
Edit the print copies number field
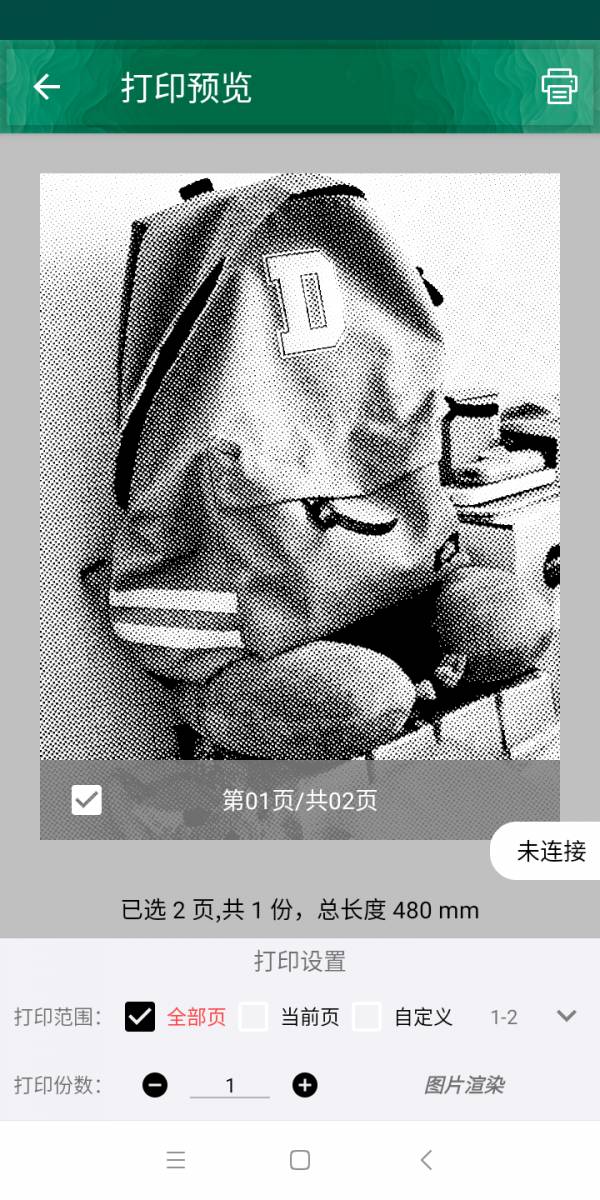[230, 1085]
